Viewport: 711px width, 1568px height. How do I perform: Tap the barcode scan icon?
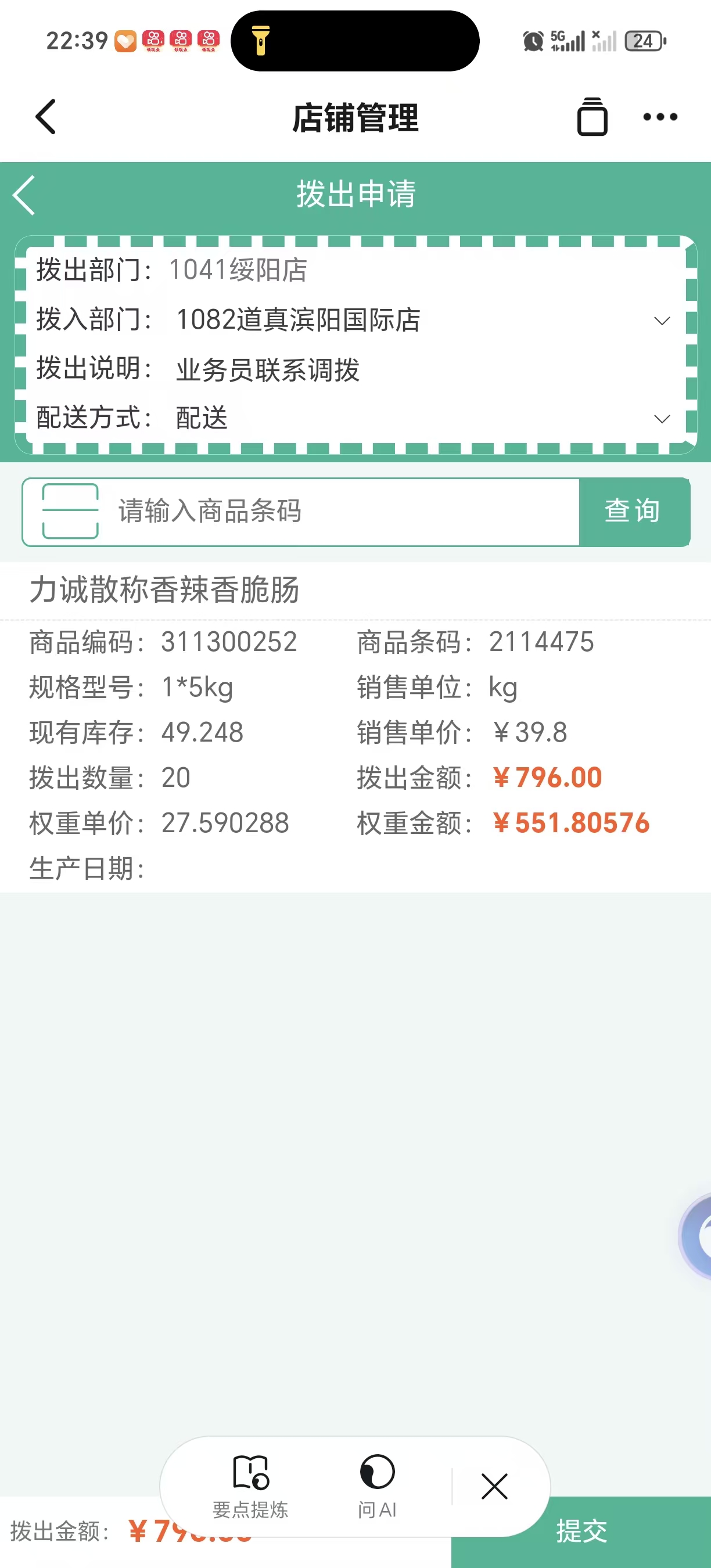pyautogui.click(x=70, y=511)
